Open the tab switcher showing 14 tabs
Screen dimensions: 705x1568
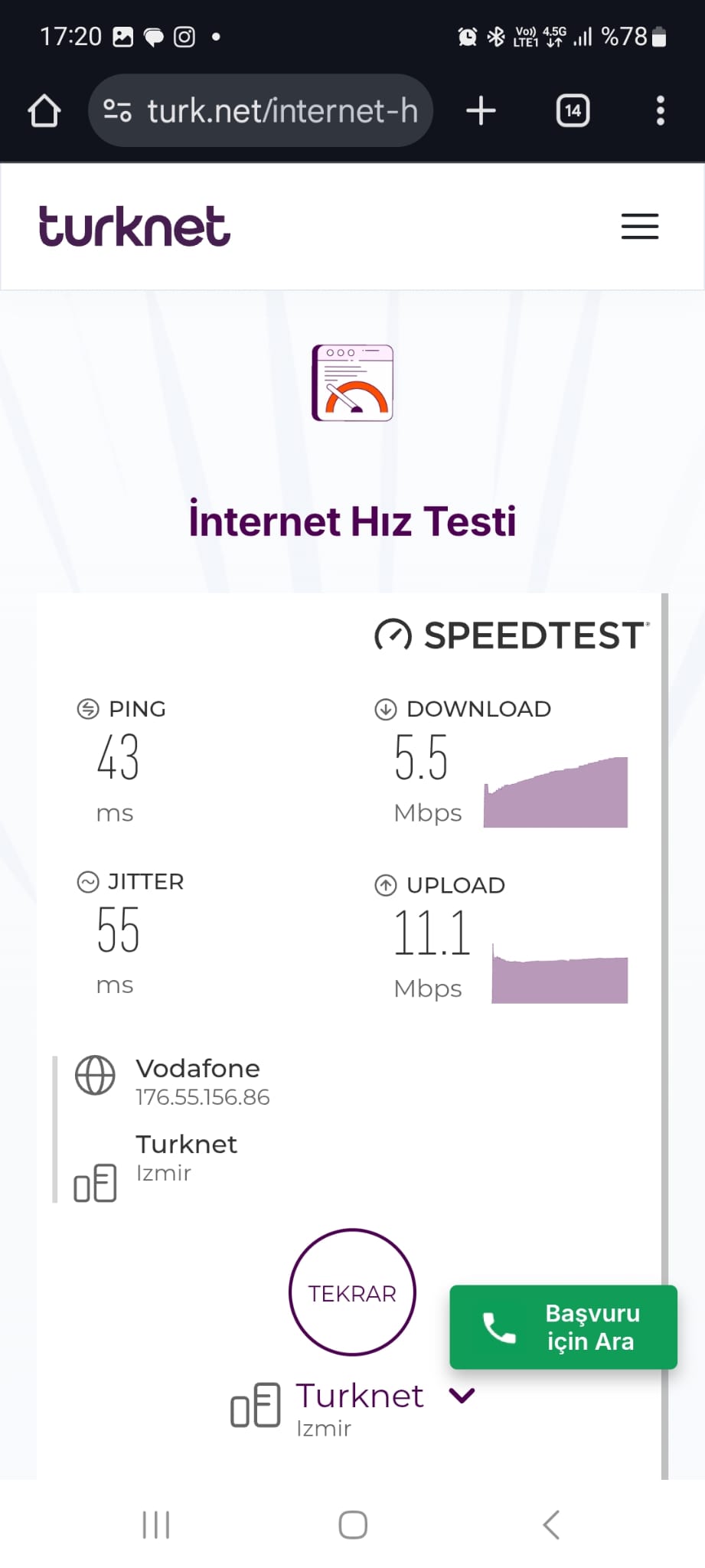click(573, 111)
